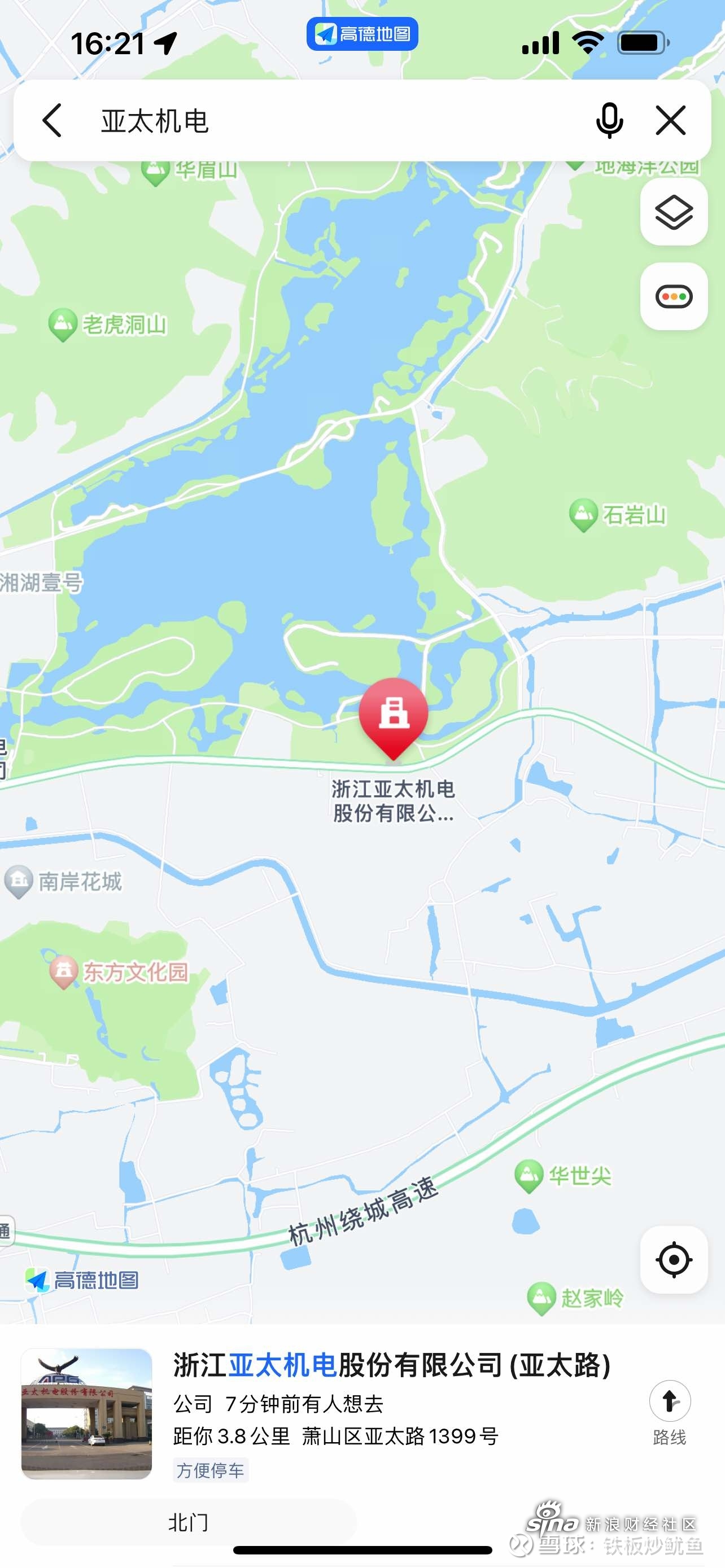This screenshot has height=1568, width=725.
Task: Go back from search results
Action: [x=53, y=121]
